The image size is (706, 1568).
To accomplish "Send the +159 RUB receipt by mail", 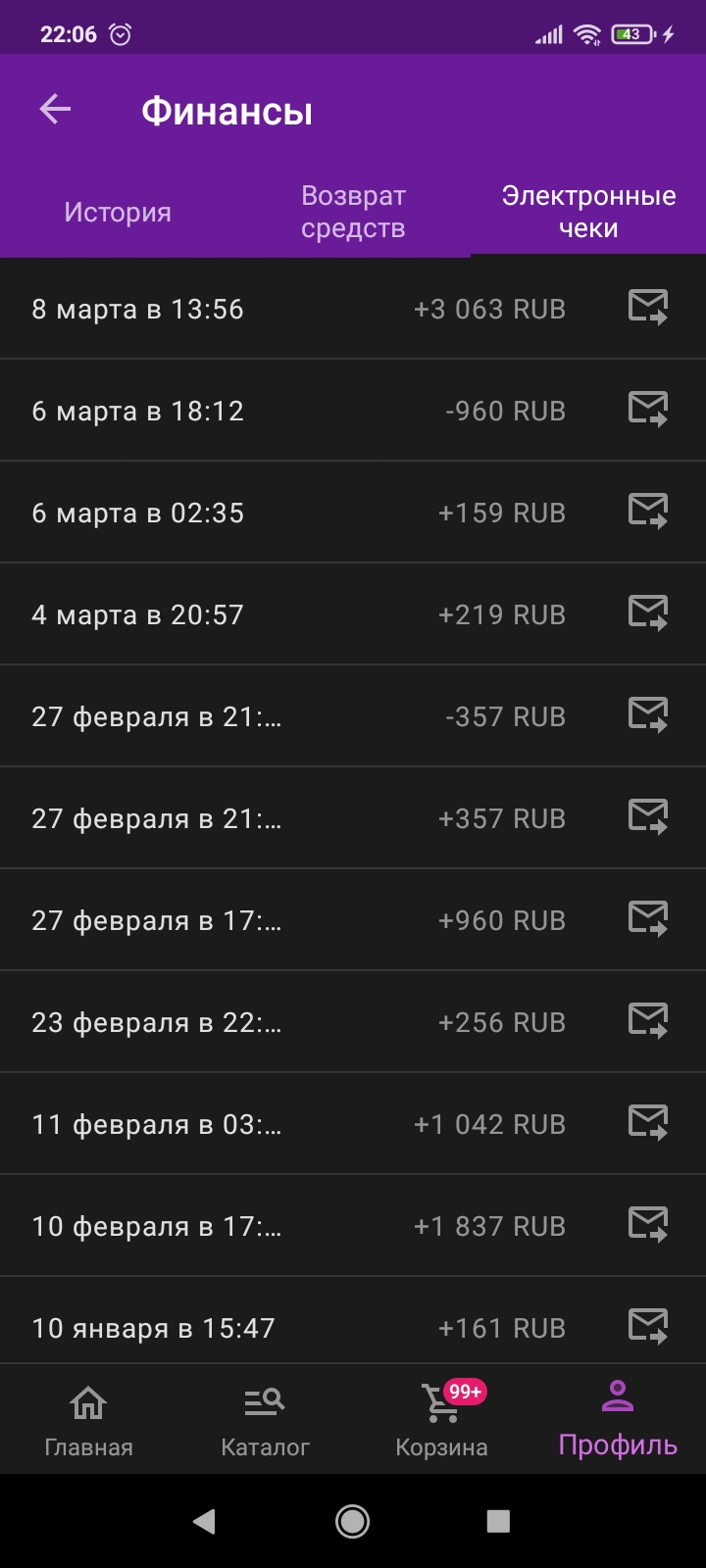I will pyautogui.click(x=648, y=512).
